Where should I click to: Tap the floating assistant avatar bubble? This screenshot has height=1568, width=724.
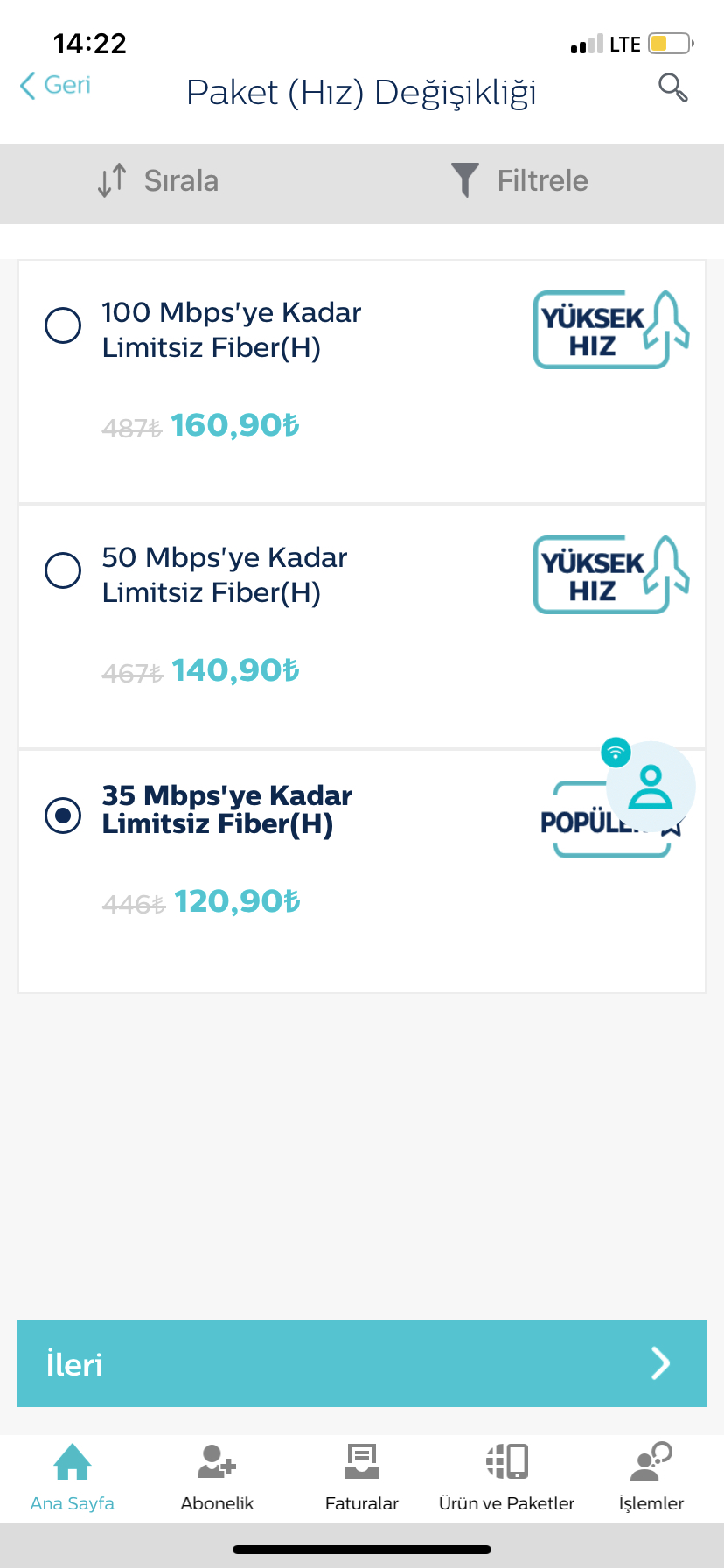coord(650,785)
